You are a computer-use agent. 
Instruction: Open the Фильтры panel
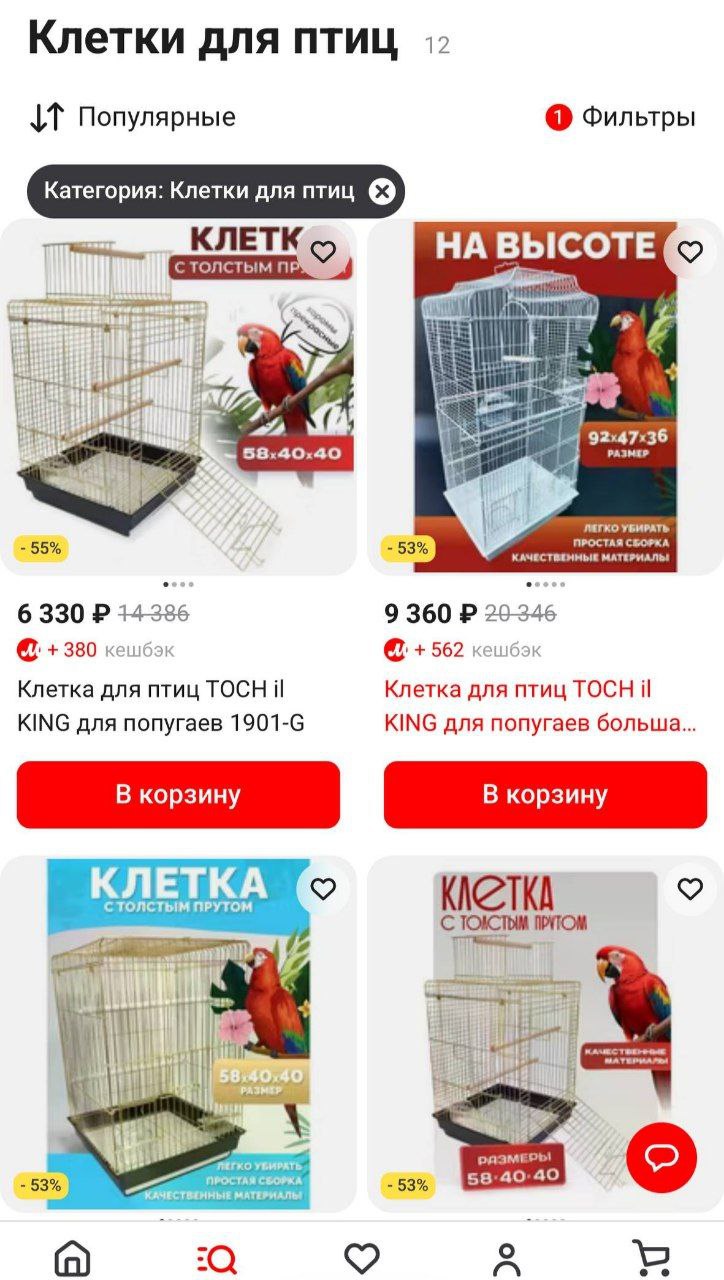pyautogui.click(x=620, y=117)
